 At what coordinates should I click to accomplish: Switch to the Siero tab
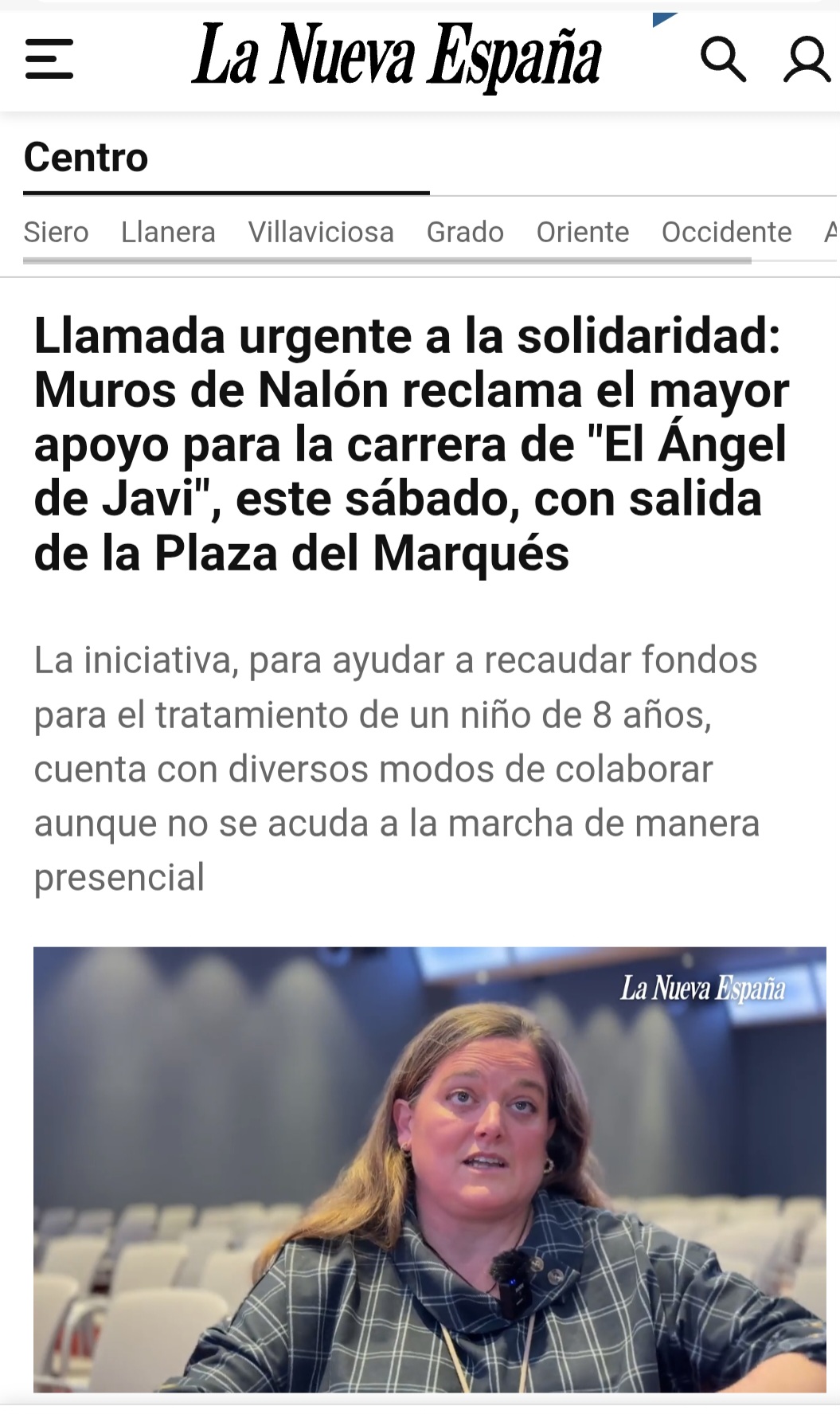click(x=56, y=232)
